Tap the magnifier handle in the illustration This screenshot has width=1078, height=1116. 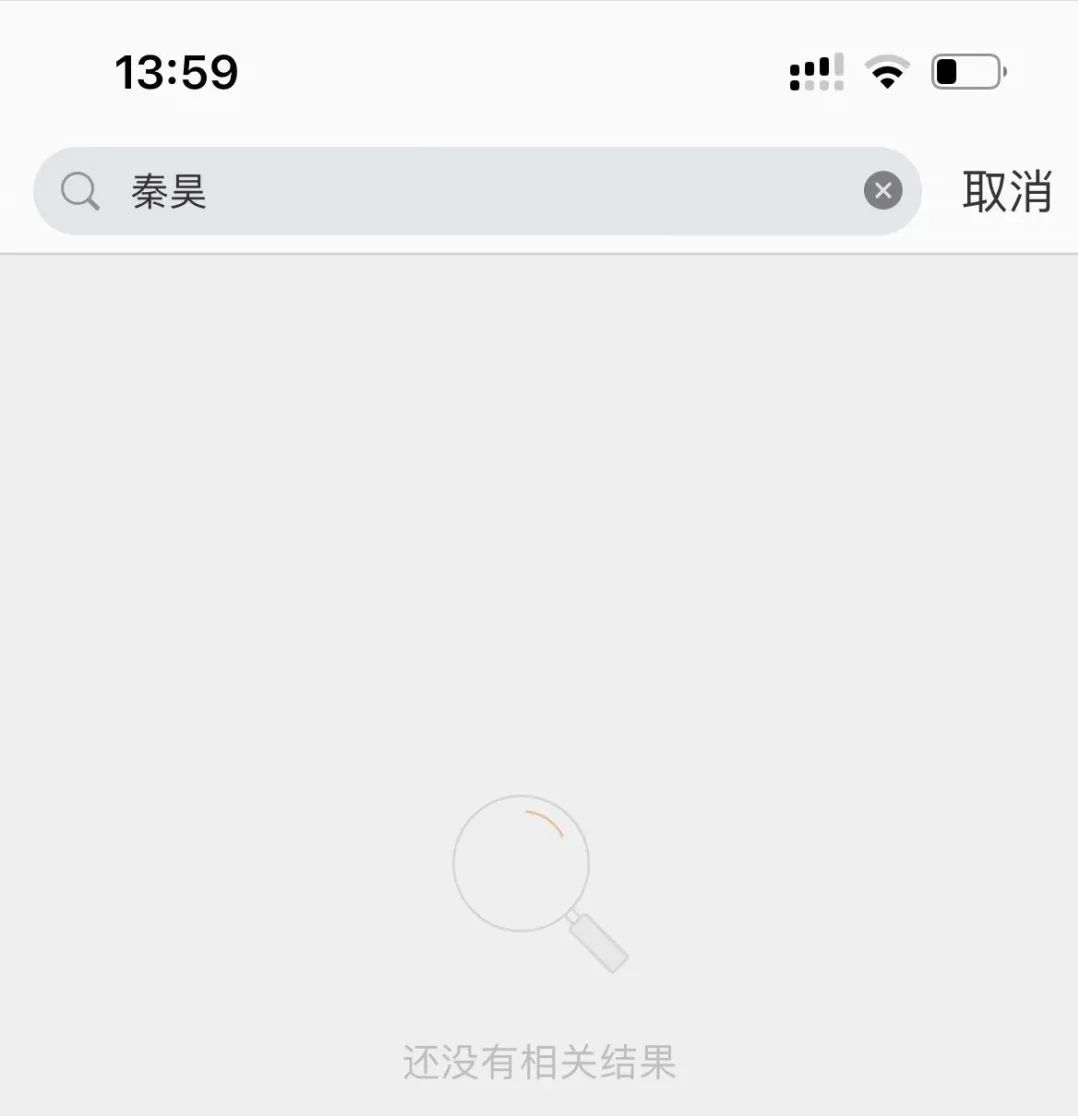click(597, 940)
